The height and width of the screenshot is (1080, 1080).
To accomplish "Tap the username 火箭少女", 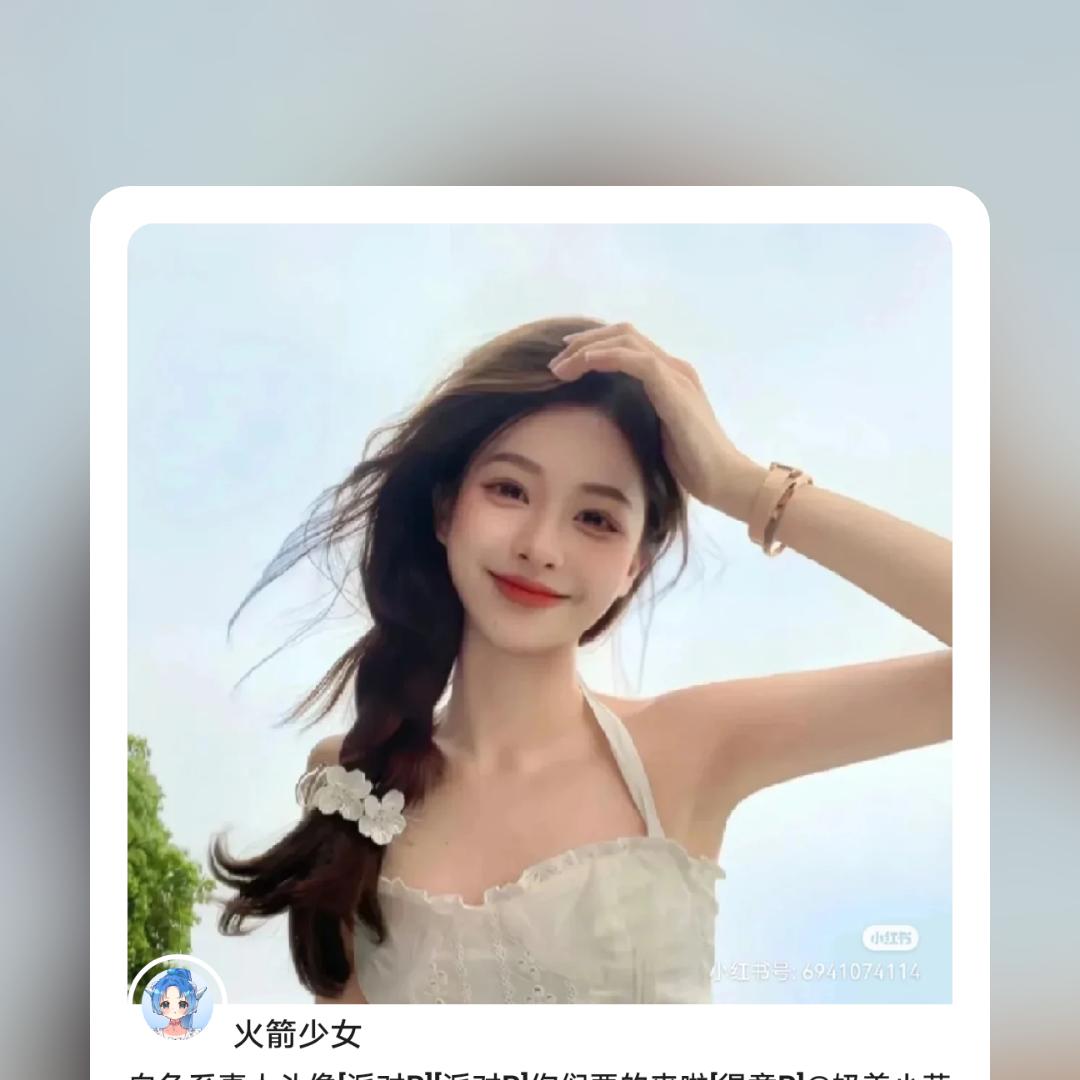I will (297, 1034).
